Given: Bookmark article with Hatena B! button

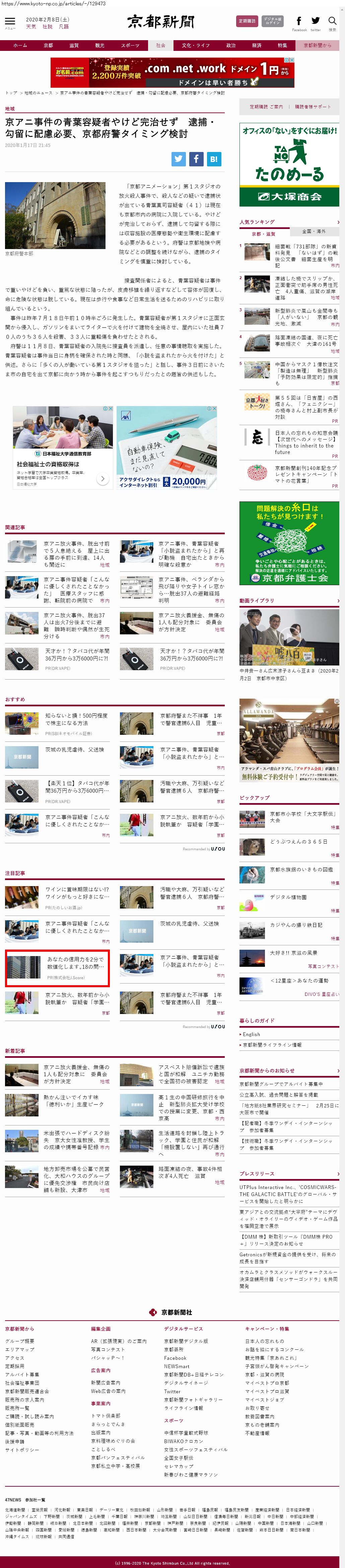Looking at the screenshot, I should click(x=214, y=159).
